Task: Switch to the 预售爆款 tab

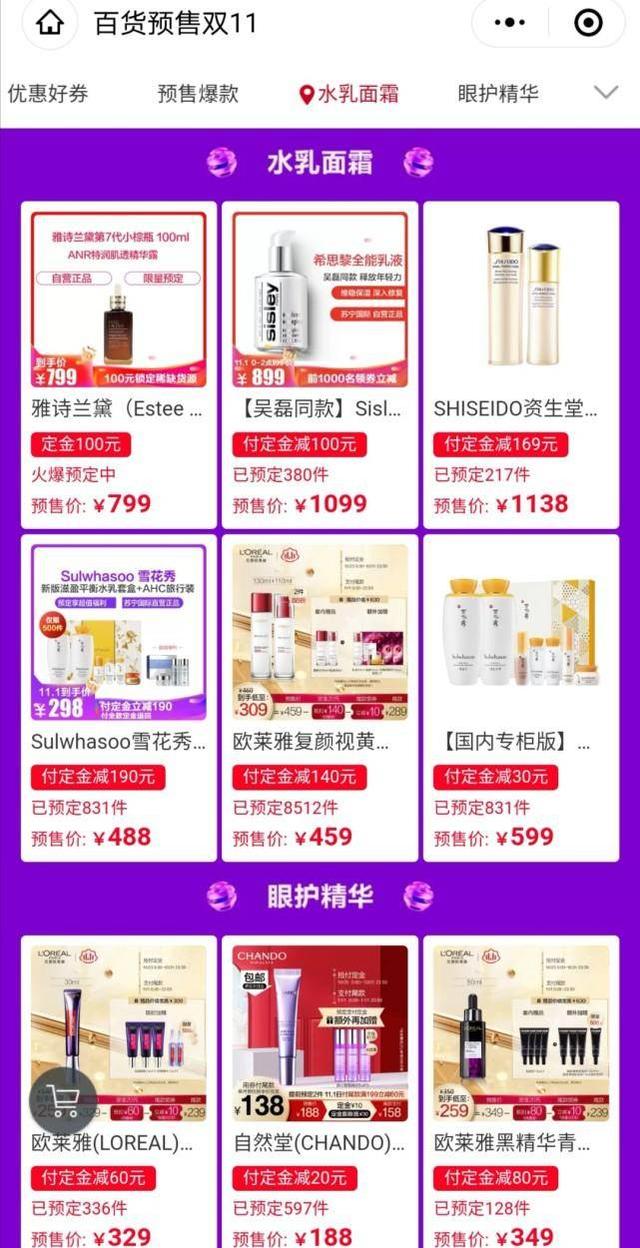Action: (x=198, y=93)
